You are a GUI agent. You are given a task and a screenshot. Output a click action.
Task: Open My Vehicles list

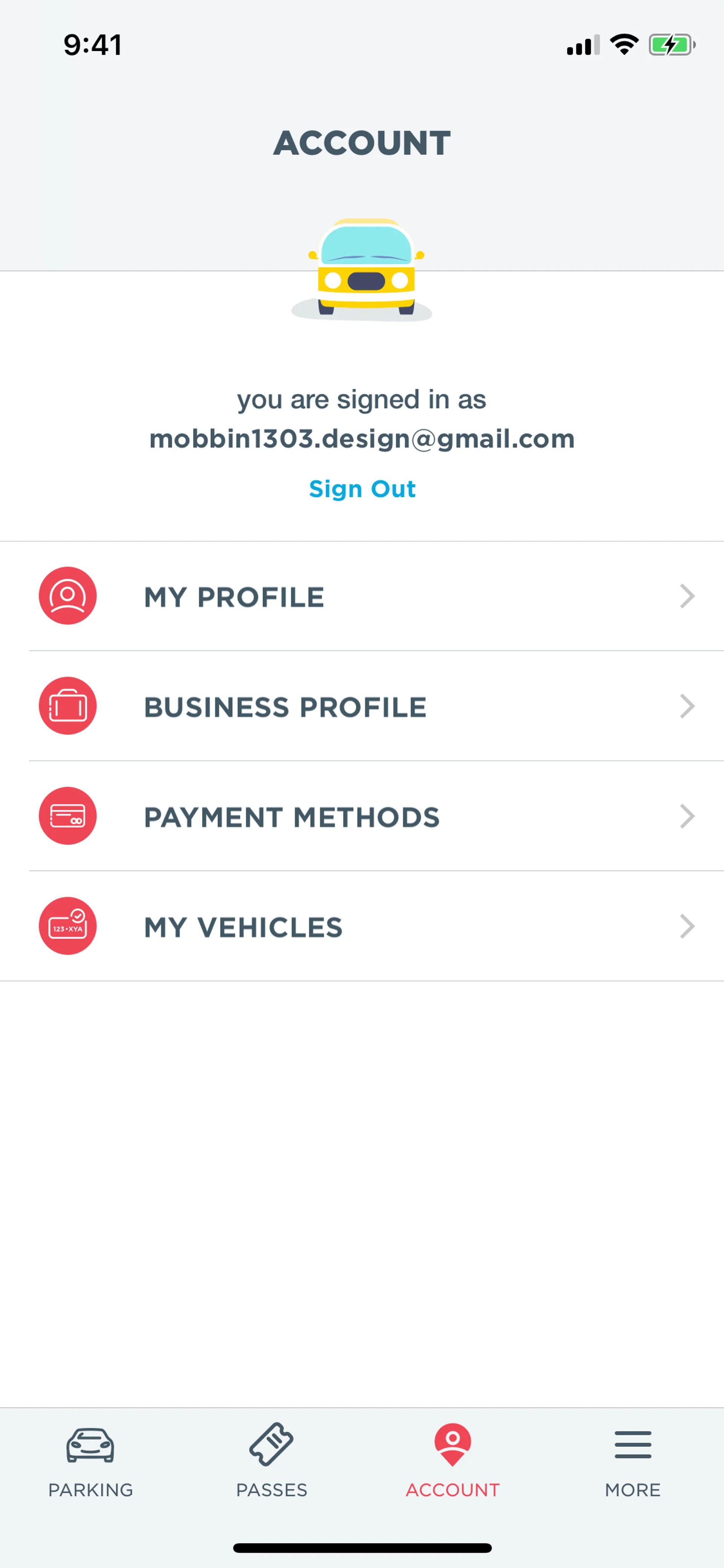point(362,926)
